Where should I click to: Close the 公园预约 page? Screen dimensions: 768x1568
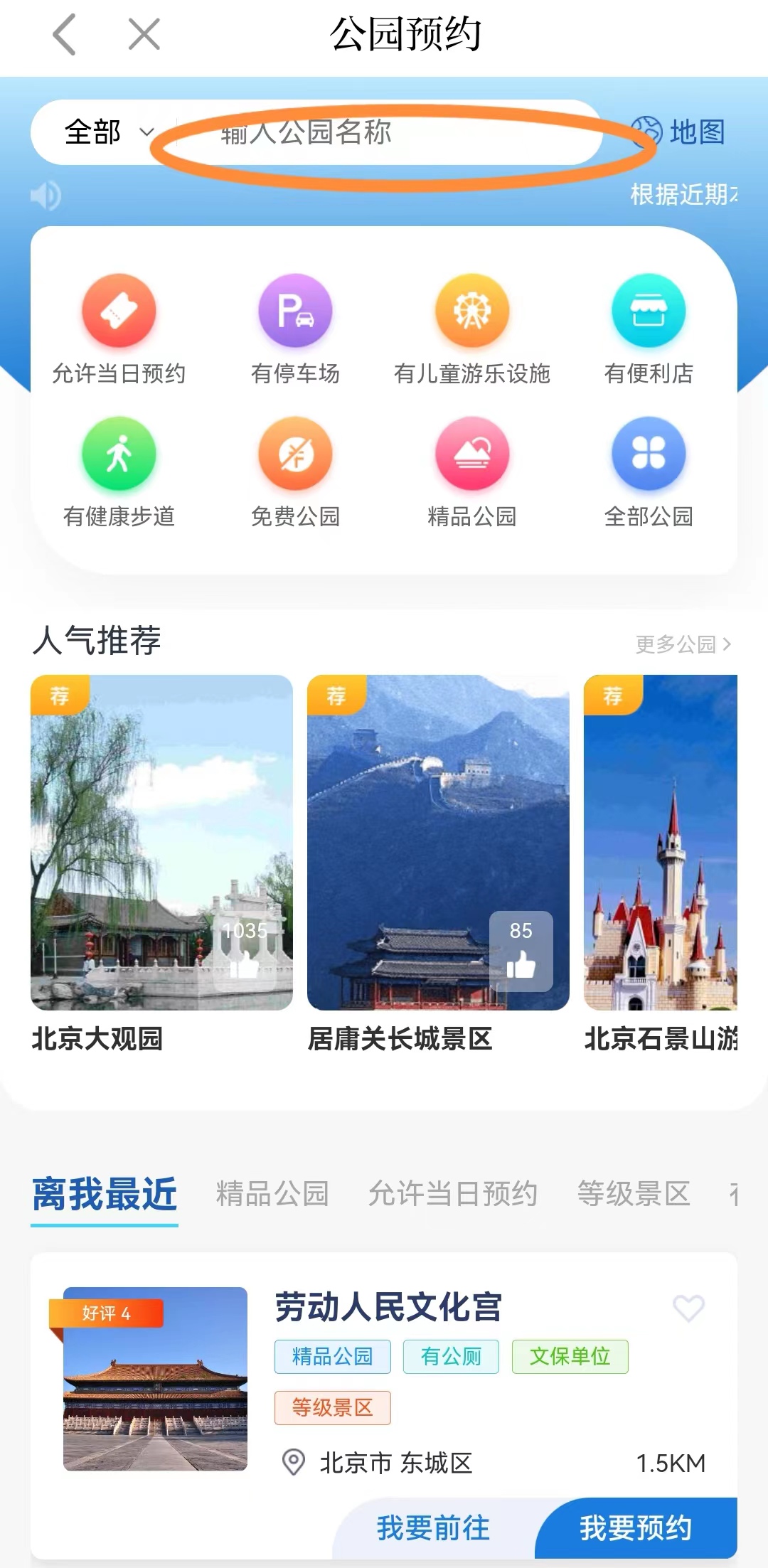pos(144,35)
